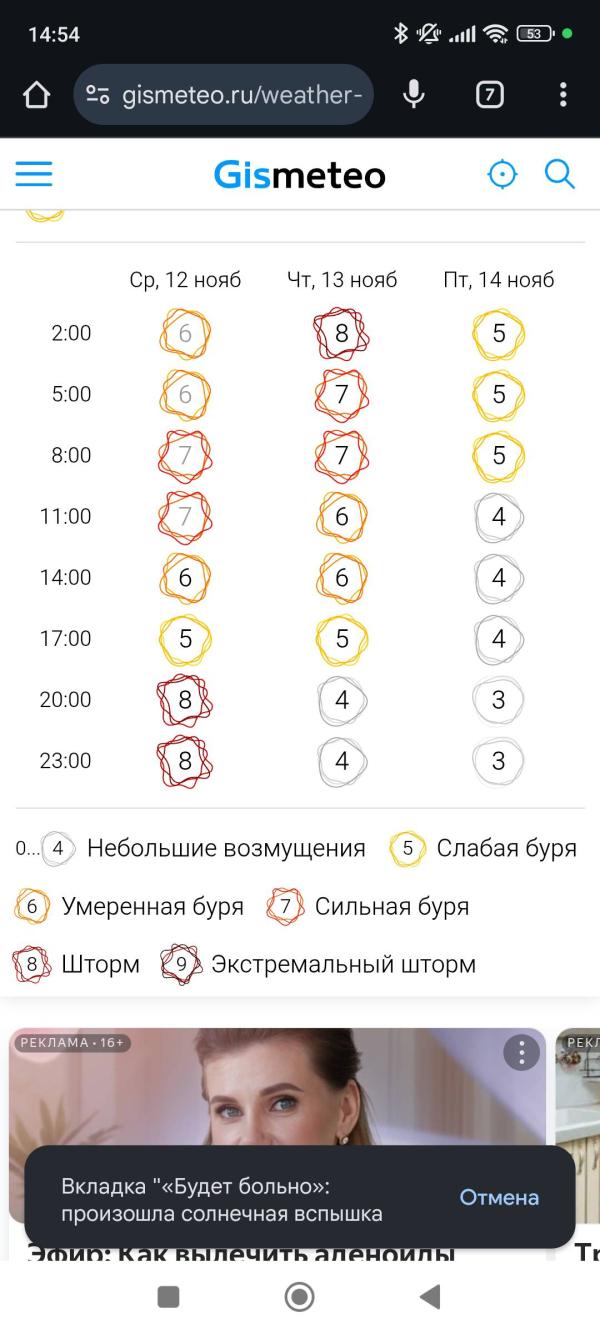Go back with the system back button

(430, 1297)
